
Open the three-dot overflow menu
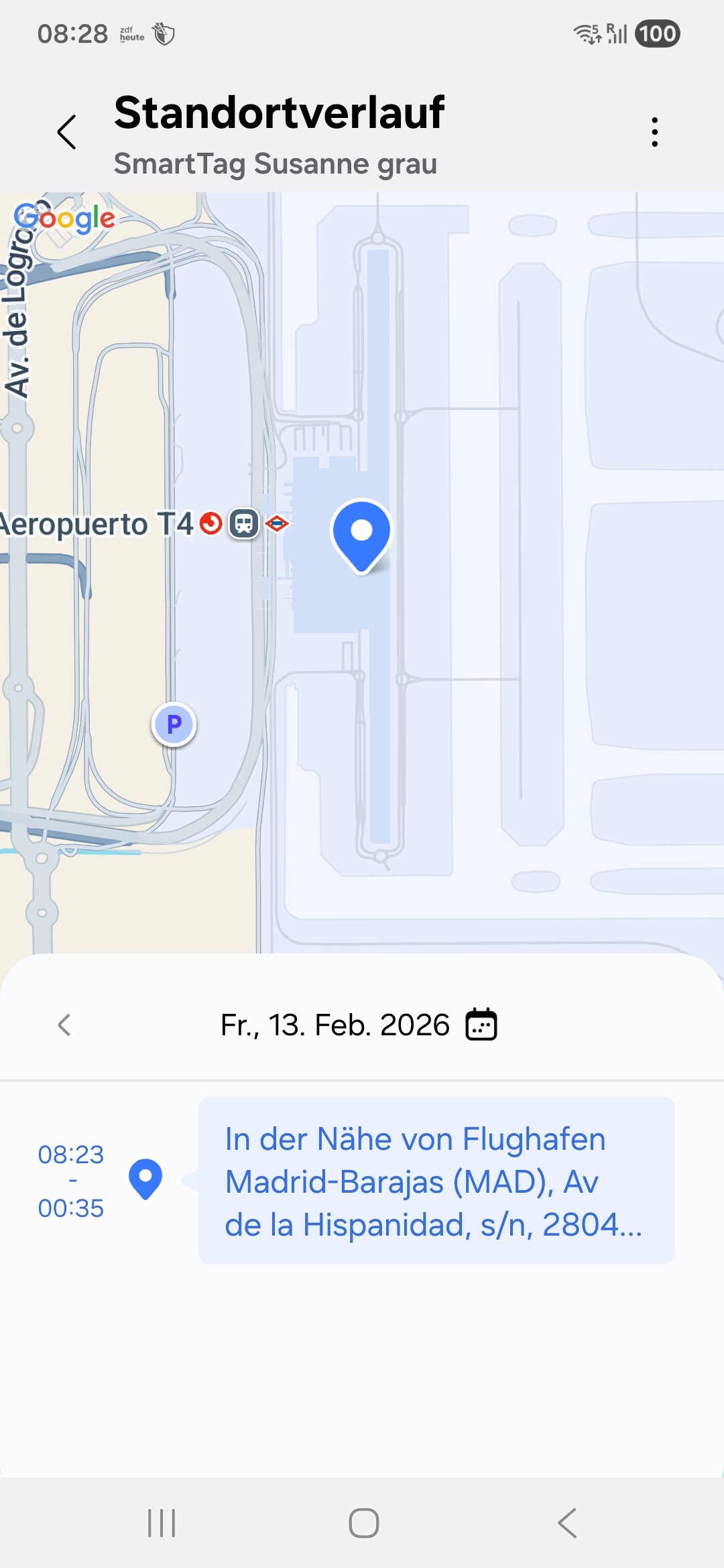(654, 132)
